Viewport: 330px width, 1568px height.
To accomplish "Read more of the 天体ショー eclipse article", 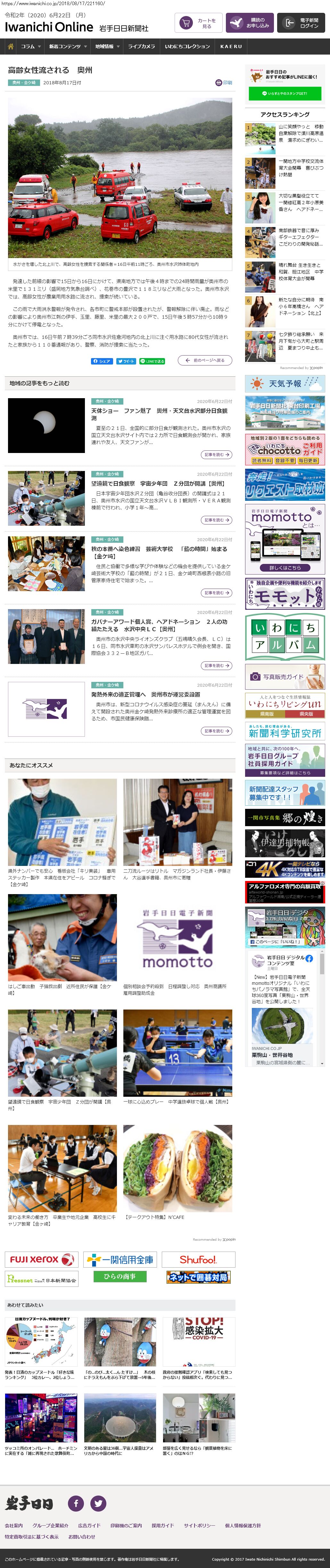I will coord(216,455).
